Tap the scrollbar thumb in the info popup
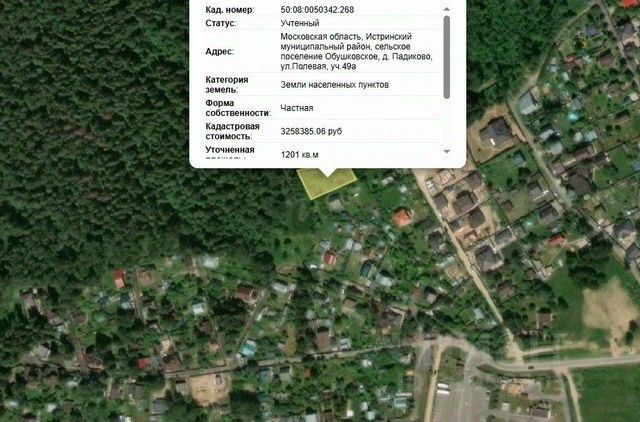 [446, 58]
